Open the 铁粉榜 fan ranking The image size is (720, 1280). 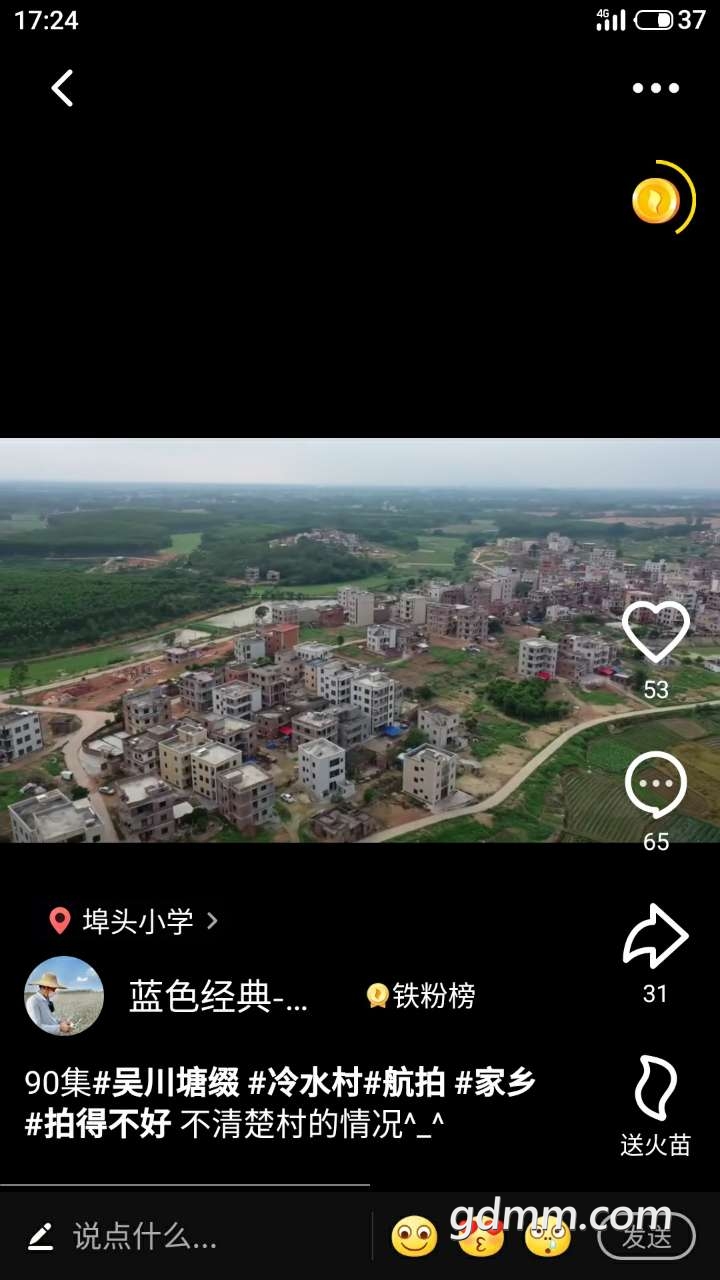click(422, 996)
